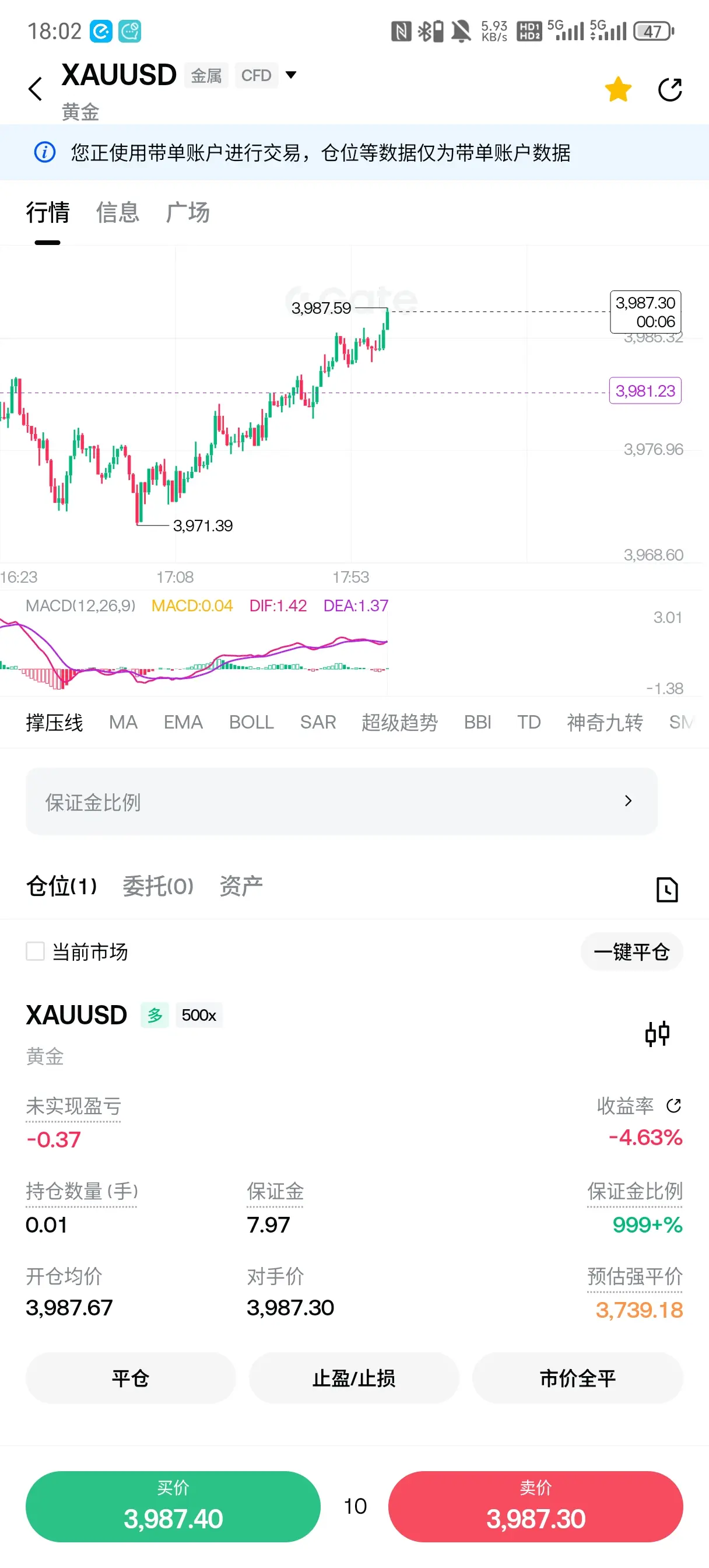The image size is (709, 1568).
Task: Check the 当前市场 checkbox
Action: 36,951
